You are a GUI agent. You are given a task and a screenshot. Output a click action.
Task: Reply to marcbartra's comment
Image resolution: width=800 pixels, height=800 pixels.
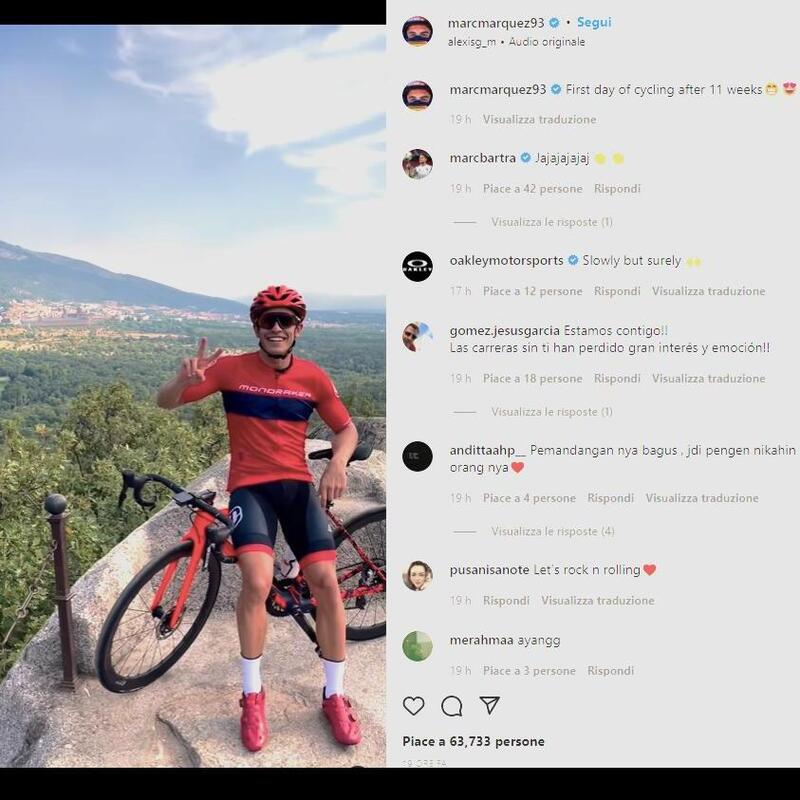(617, 189)
